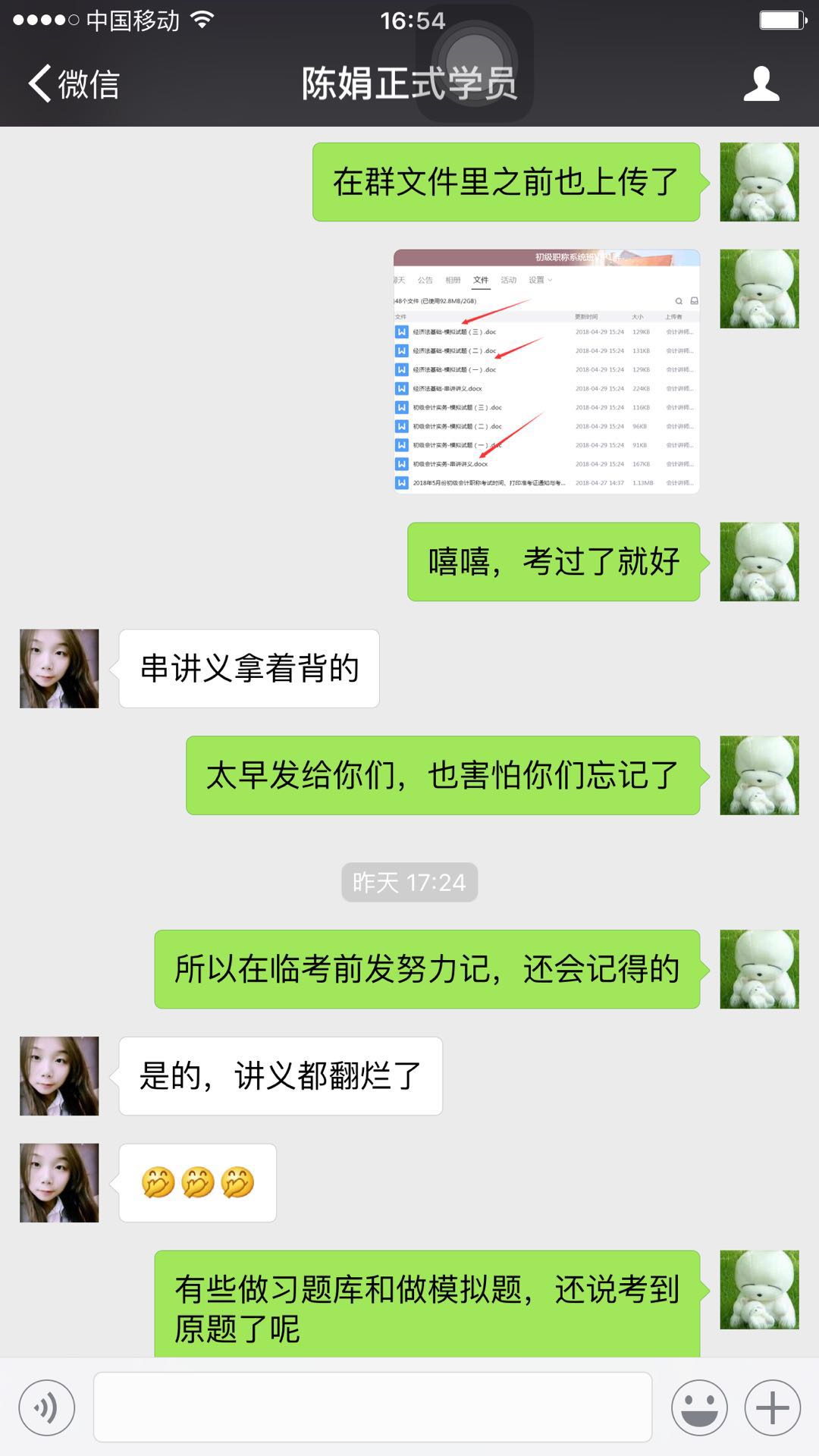Open 经济法基础-模拟试题（三）.doc file link
This screenshot has width=819, height=1456.
(x=455, y=332)
